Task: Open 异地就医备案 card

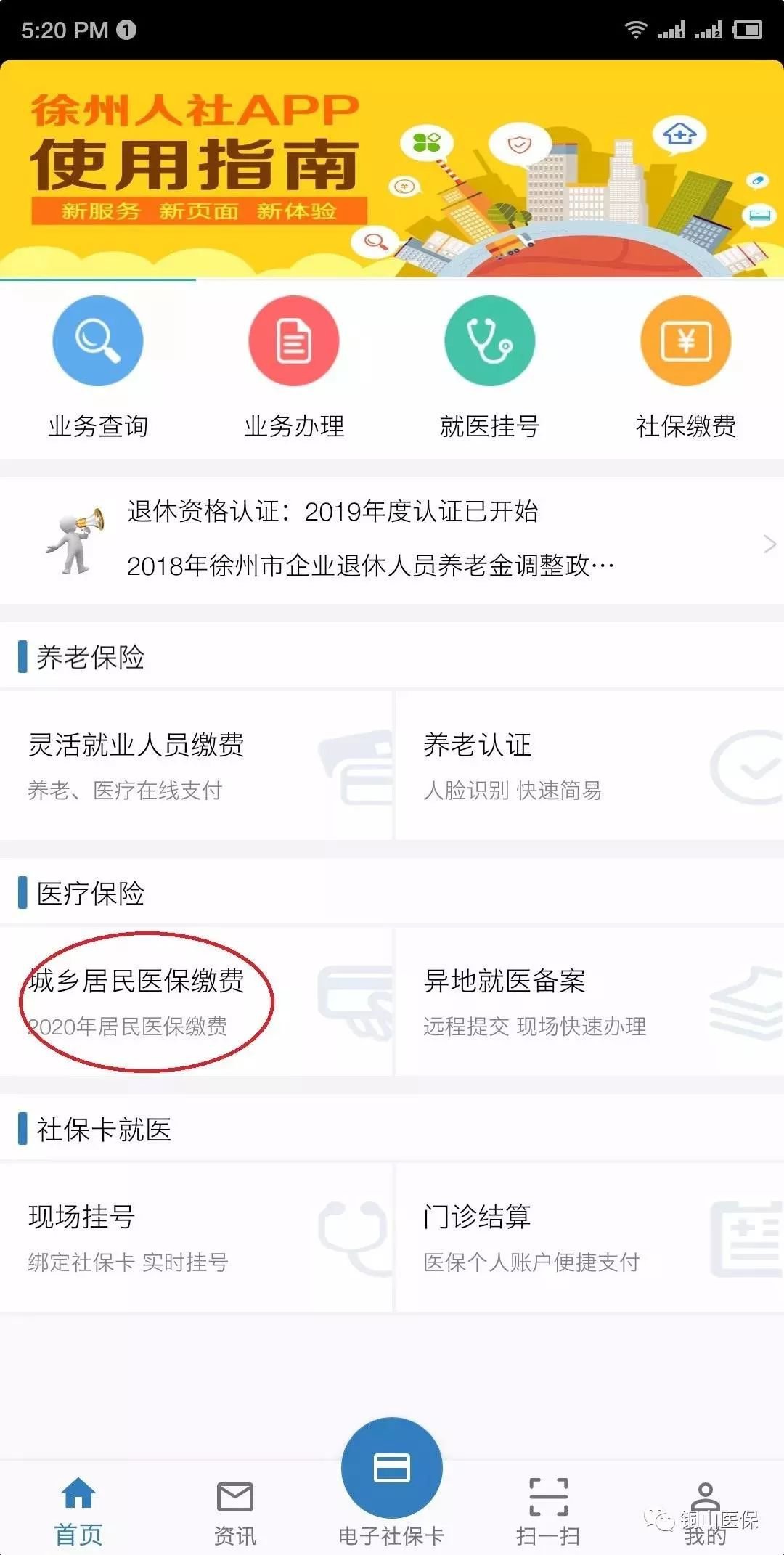Action: click(x=588, y=1001)
